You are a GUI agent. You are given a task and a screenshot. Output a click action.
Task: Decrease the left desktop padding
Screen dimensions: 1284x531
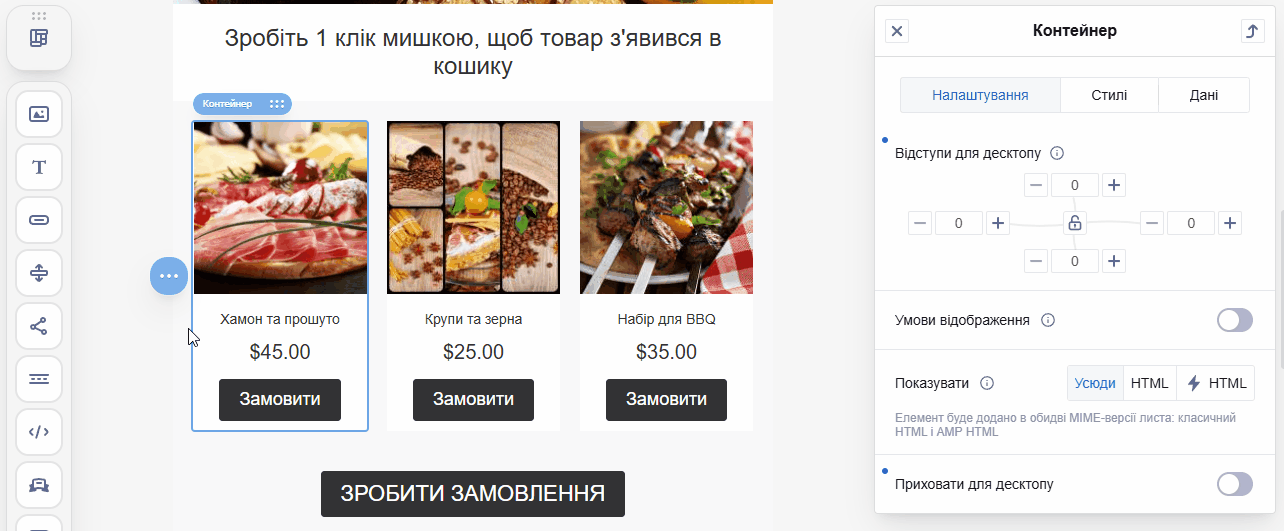tap(920, 223)
